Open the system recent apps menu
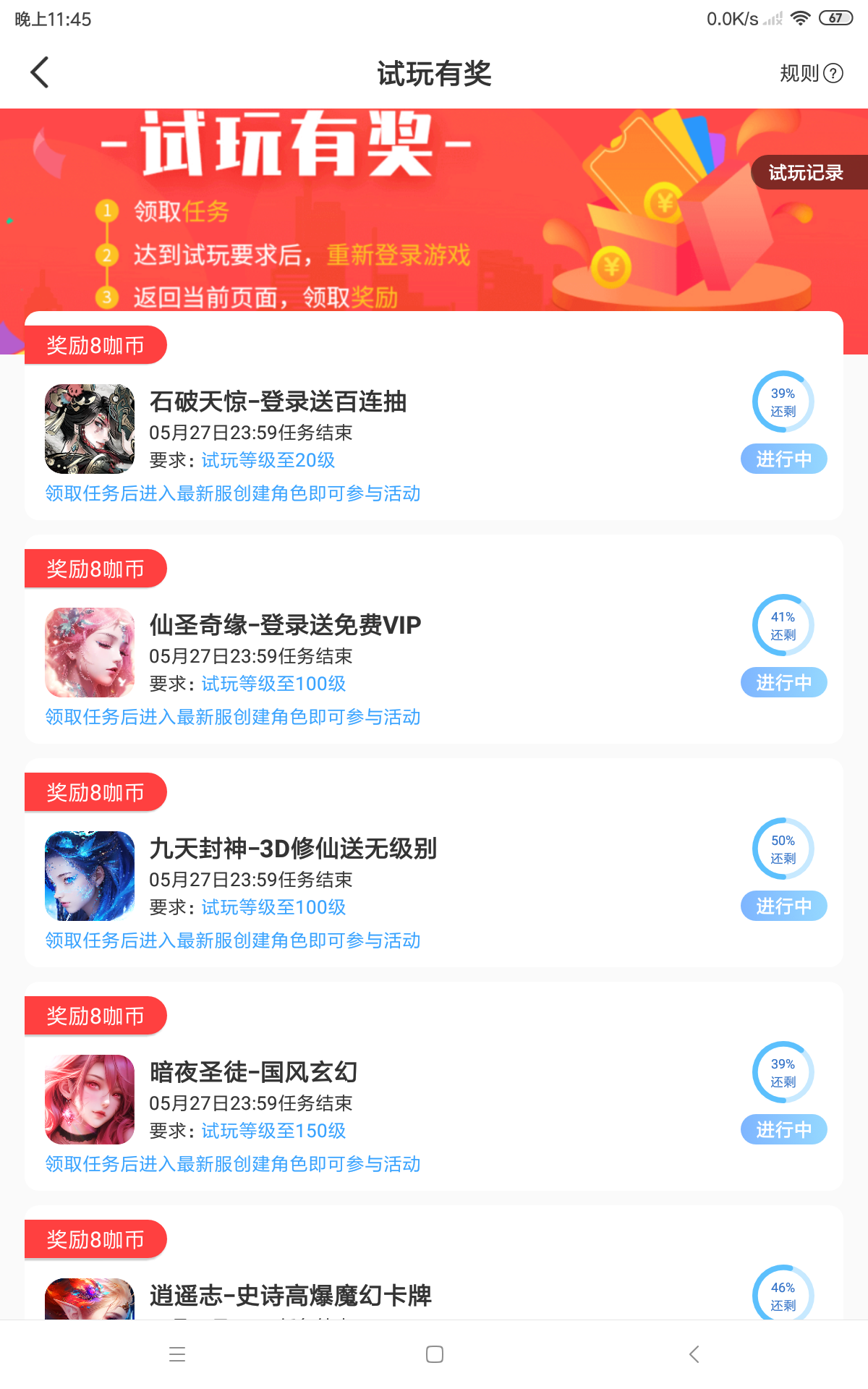The height and width of the screenshot is (1389, 868). pos(177,1354)
